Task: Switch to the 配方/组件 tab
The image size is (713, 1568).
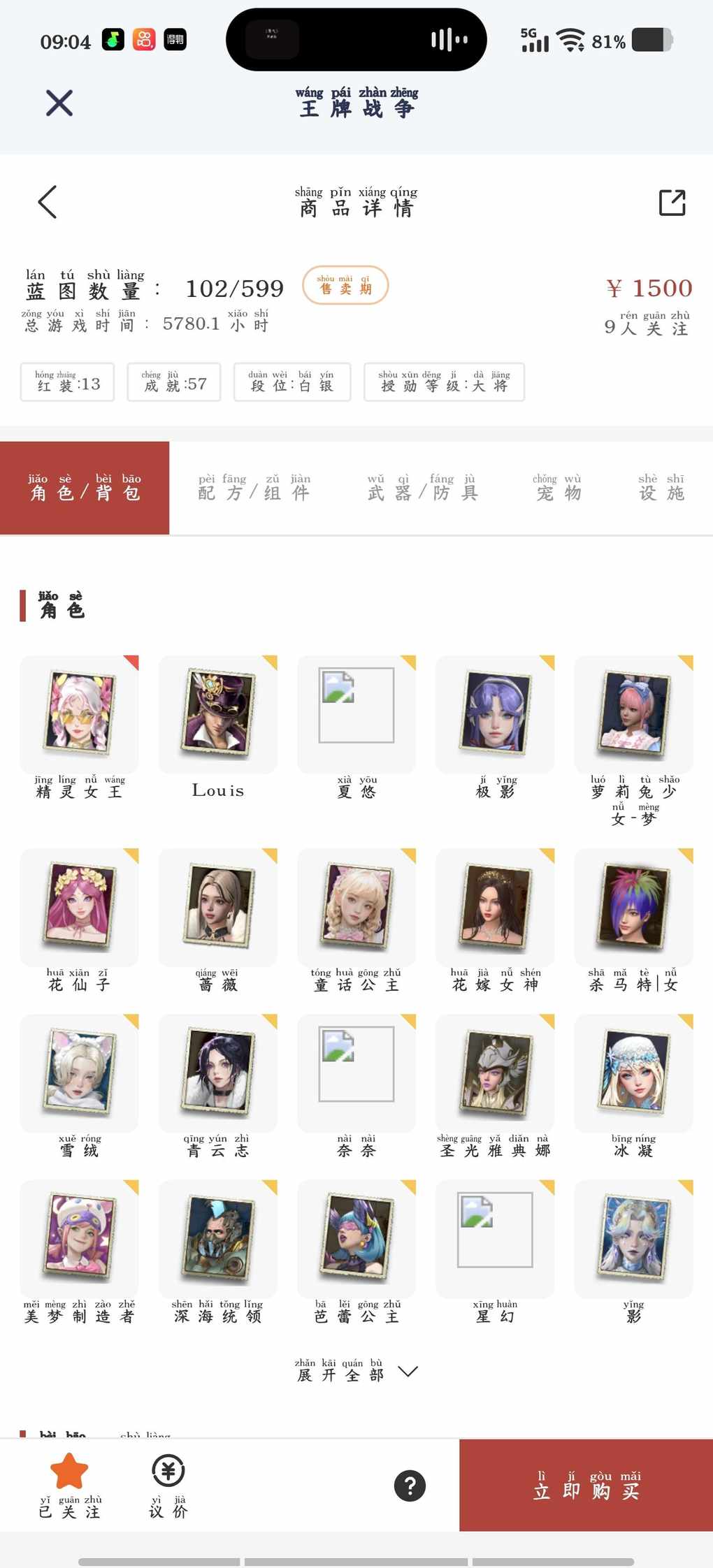Action: click(254, 488)
